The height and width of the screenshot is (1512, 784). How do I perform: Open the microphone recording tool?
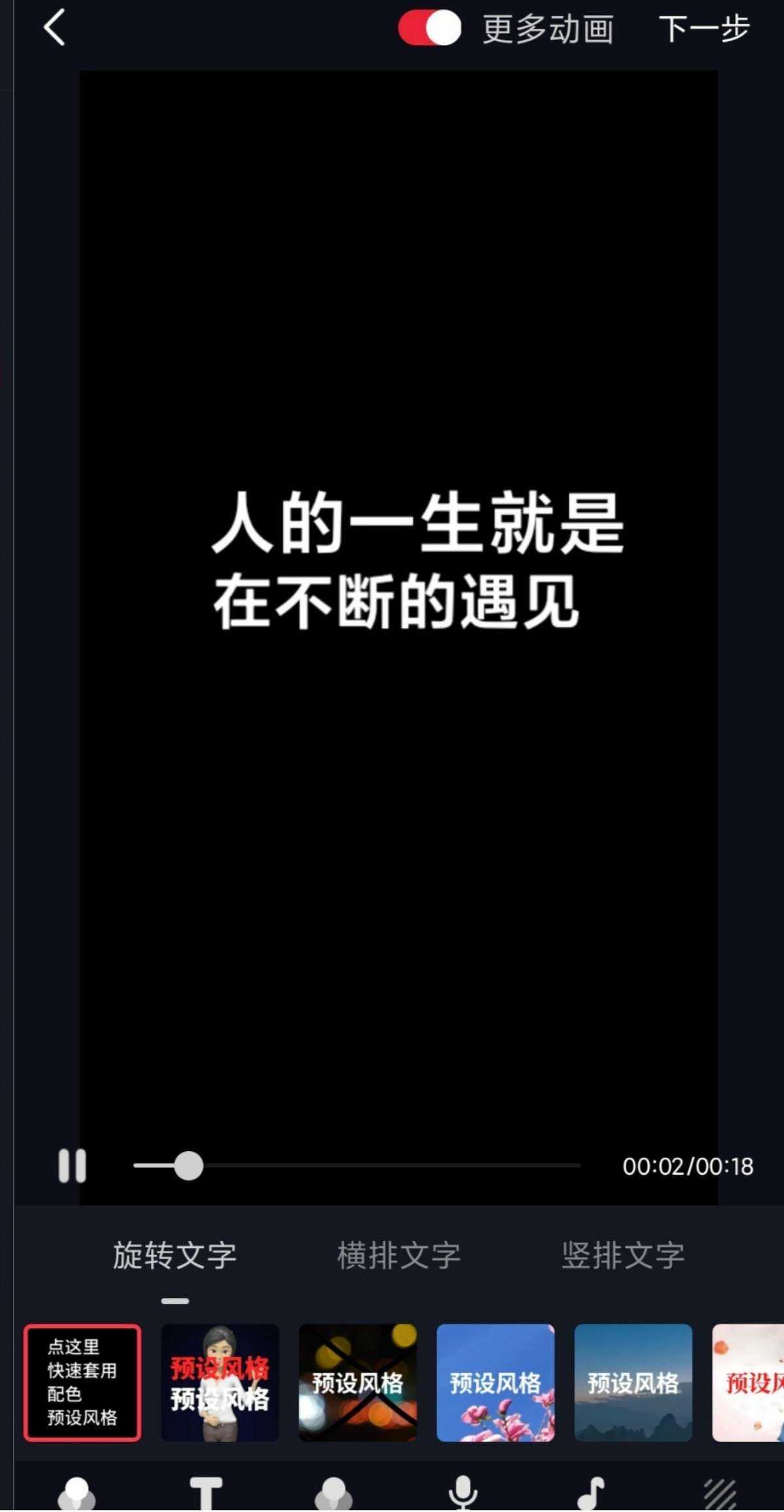click(463, 1494)
